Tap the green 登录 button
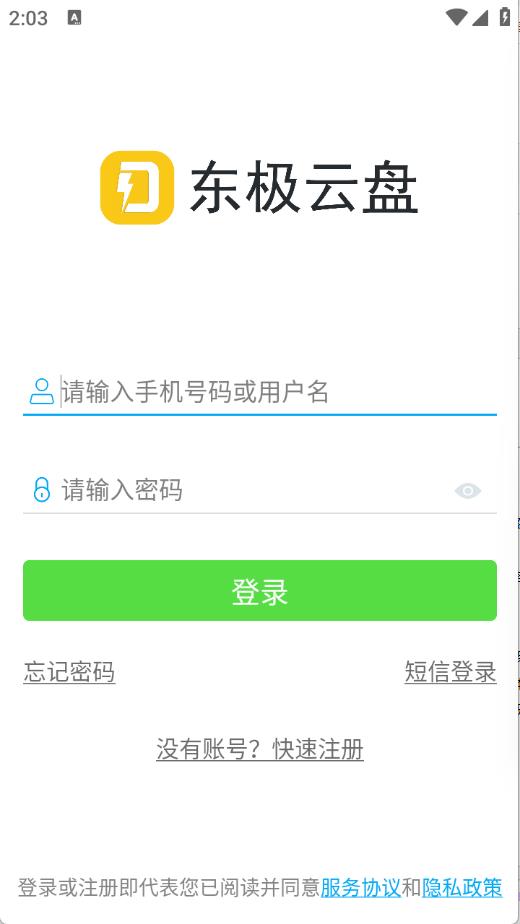The height and width of the screenshot is (924, 520). pos(260,590)
